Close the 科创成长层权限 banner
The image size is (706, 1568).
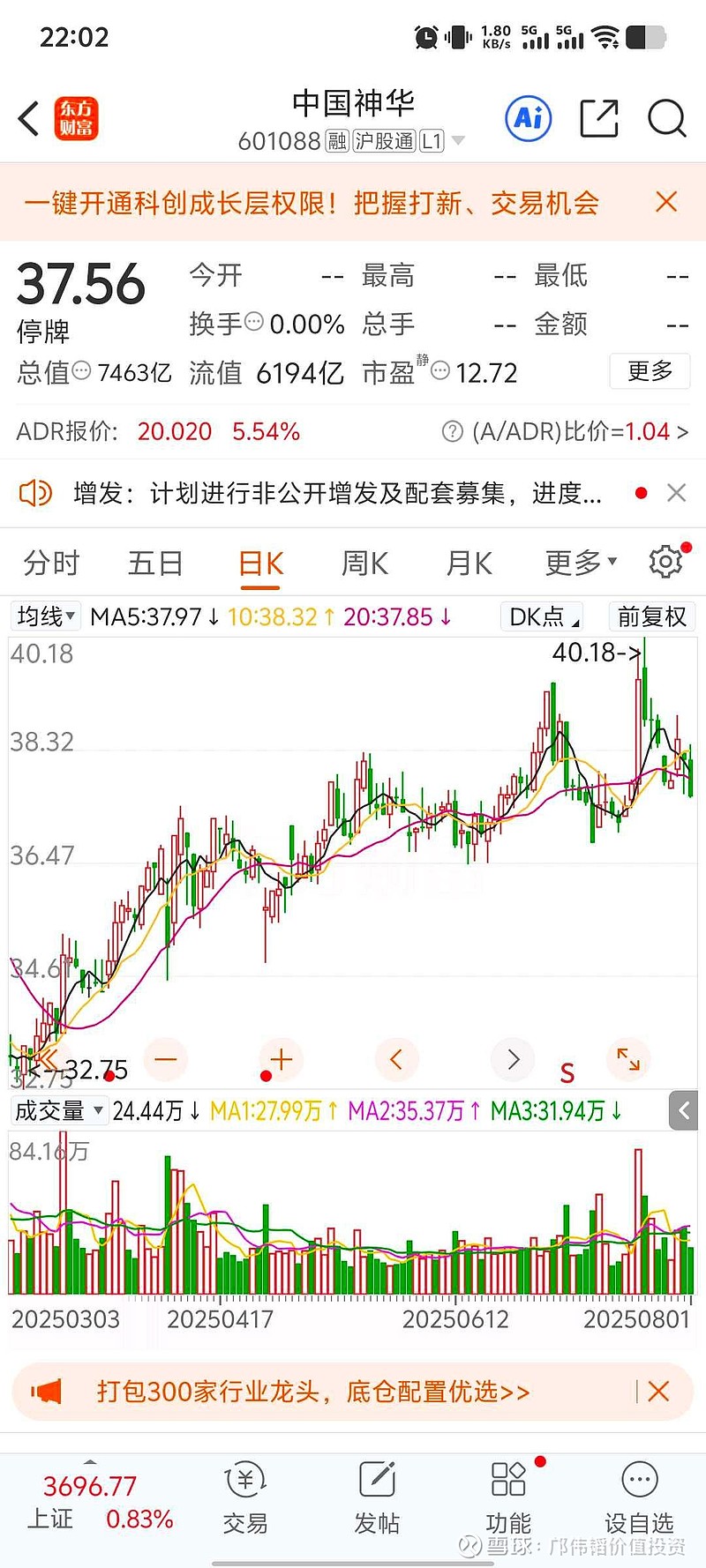666,202
